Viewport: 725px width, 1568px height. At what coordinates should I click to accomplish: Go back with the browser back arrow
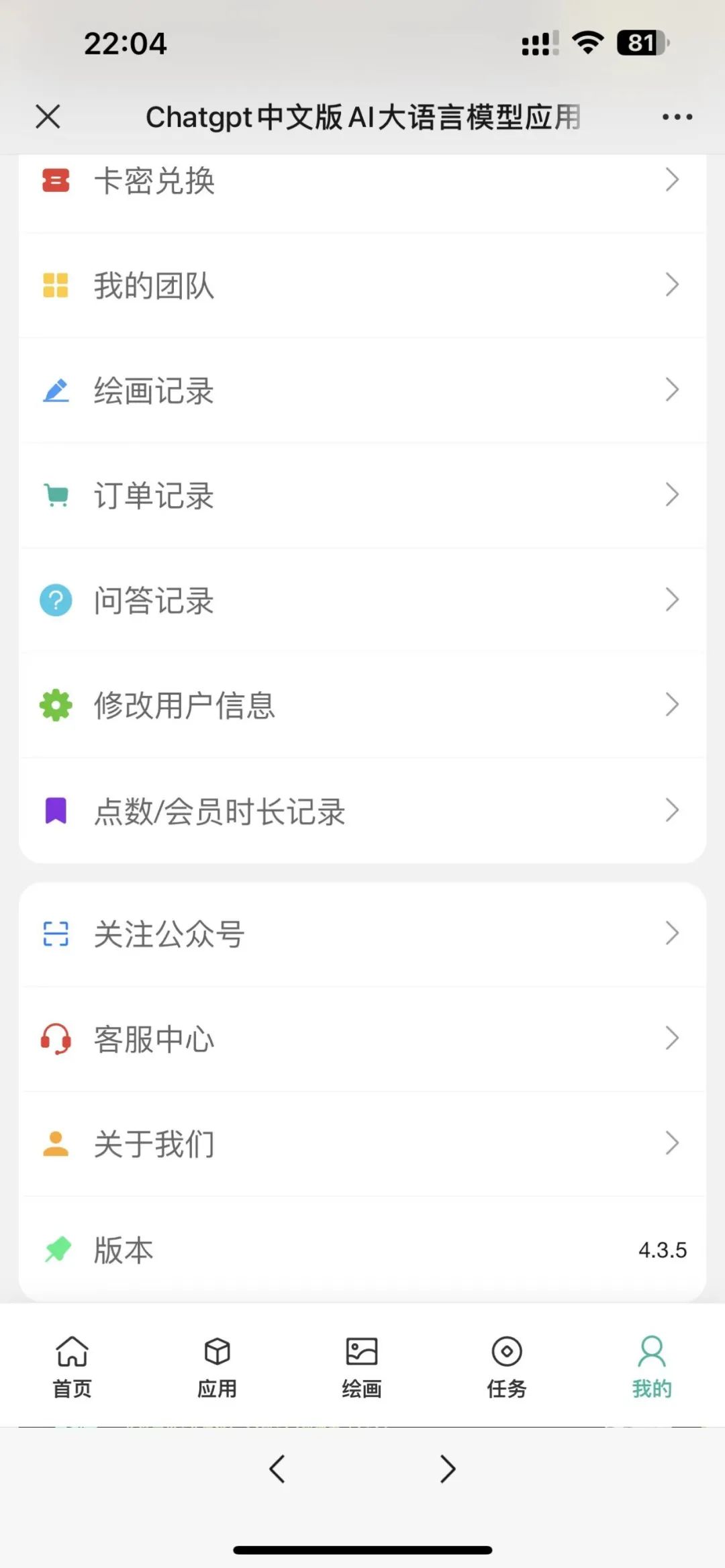pos(277,1469)
